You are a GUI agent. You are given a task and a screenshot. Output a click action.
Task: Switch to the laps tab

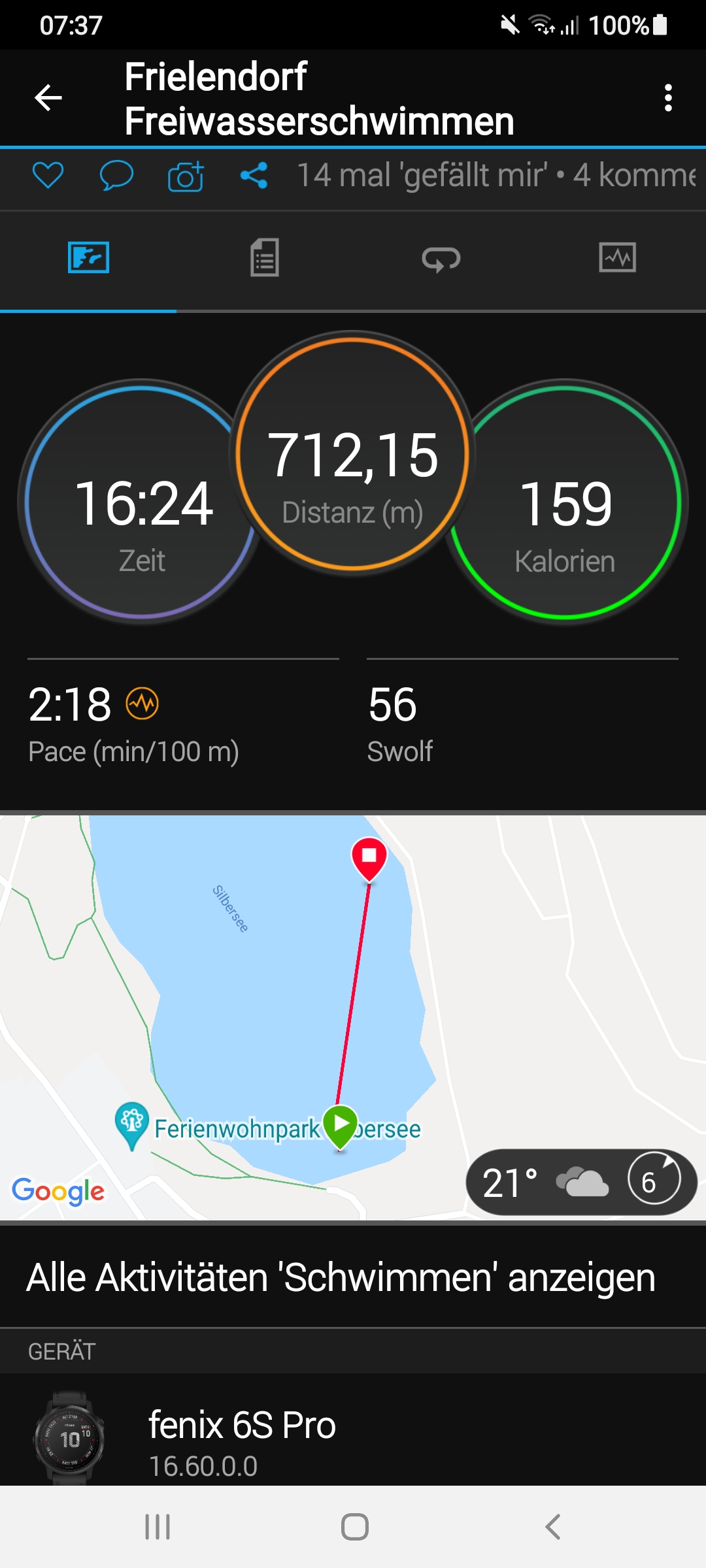click(x=441, y=259)
